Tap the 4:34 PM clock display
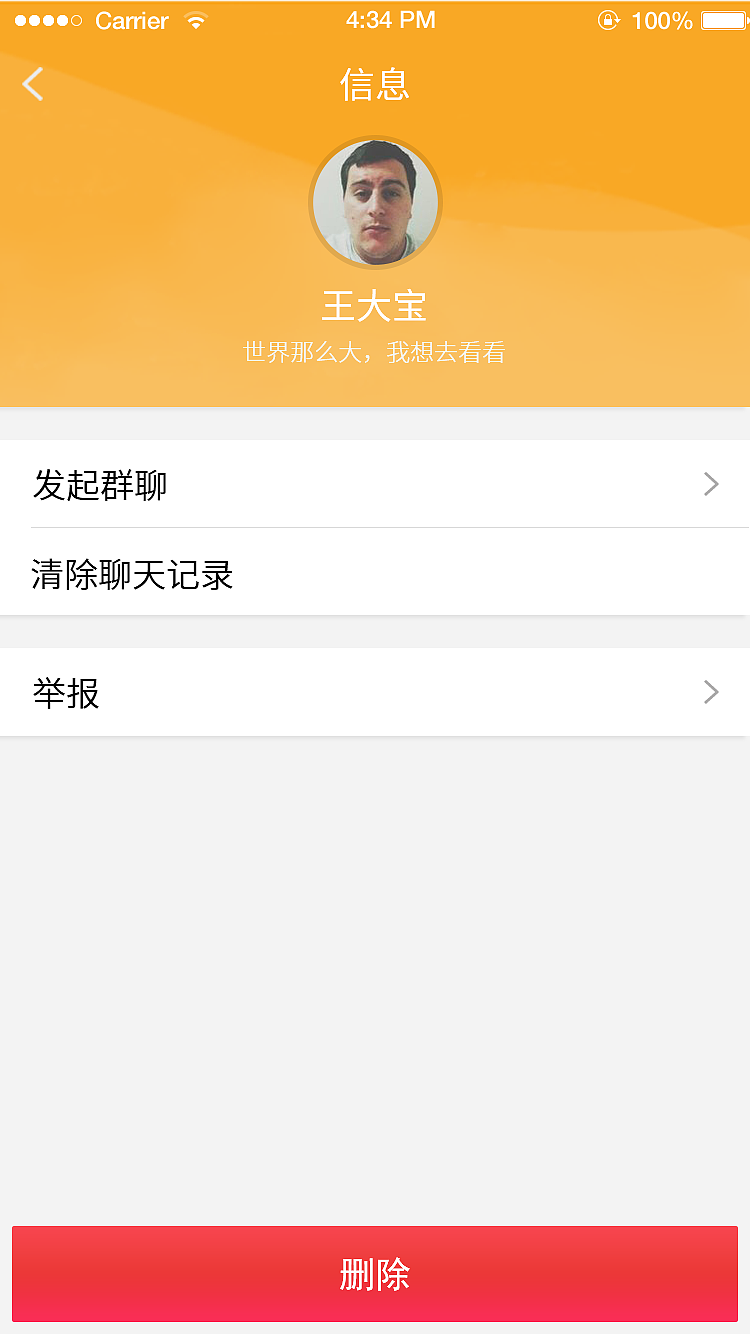 point(390,19)
